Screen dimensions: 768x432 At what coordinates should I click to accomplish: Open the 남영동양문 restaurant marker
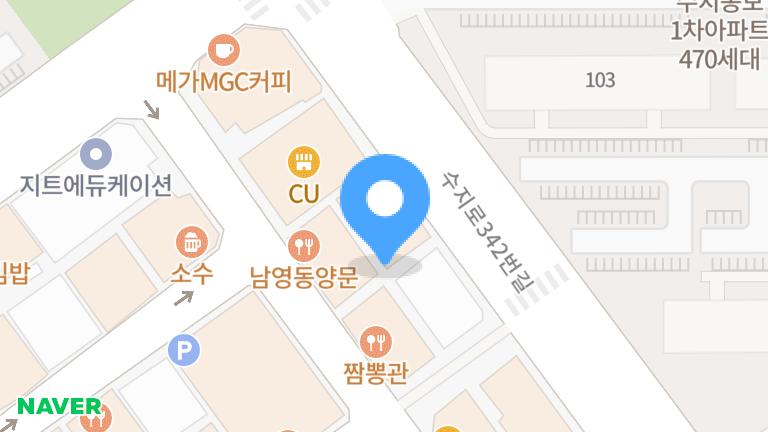pos(304,245)
